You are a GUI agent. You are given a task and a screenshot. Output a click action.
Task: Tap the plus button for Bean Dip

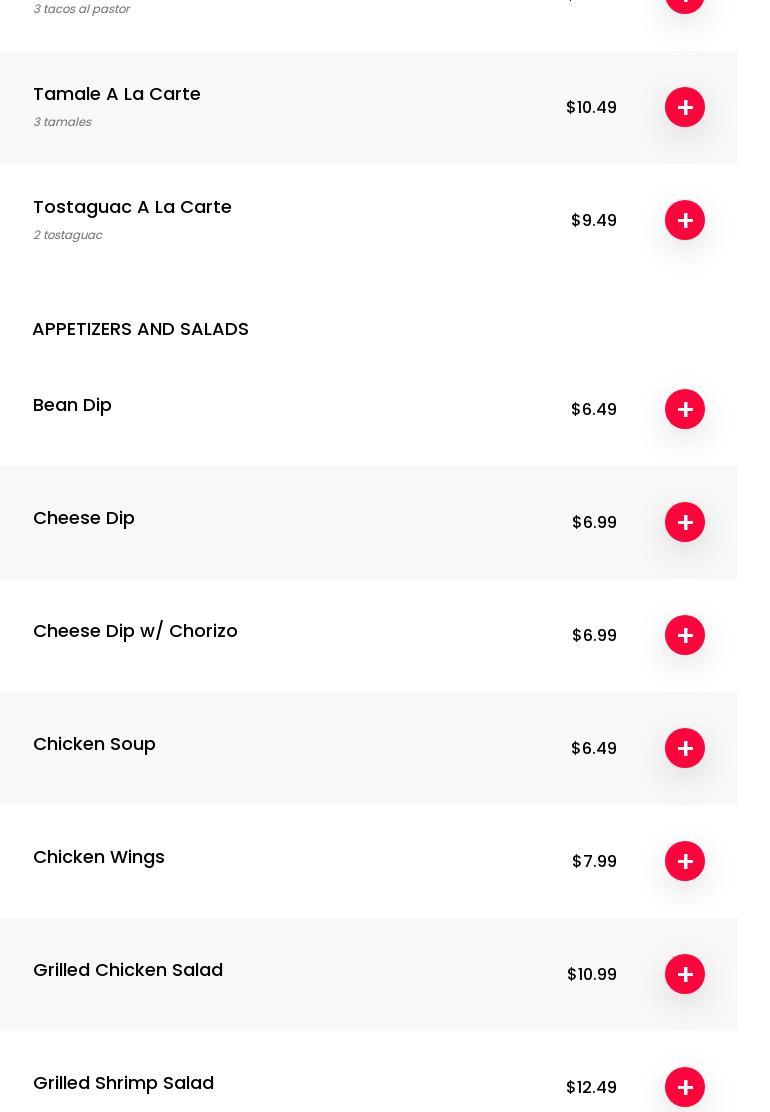(x=685, y=409)
